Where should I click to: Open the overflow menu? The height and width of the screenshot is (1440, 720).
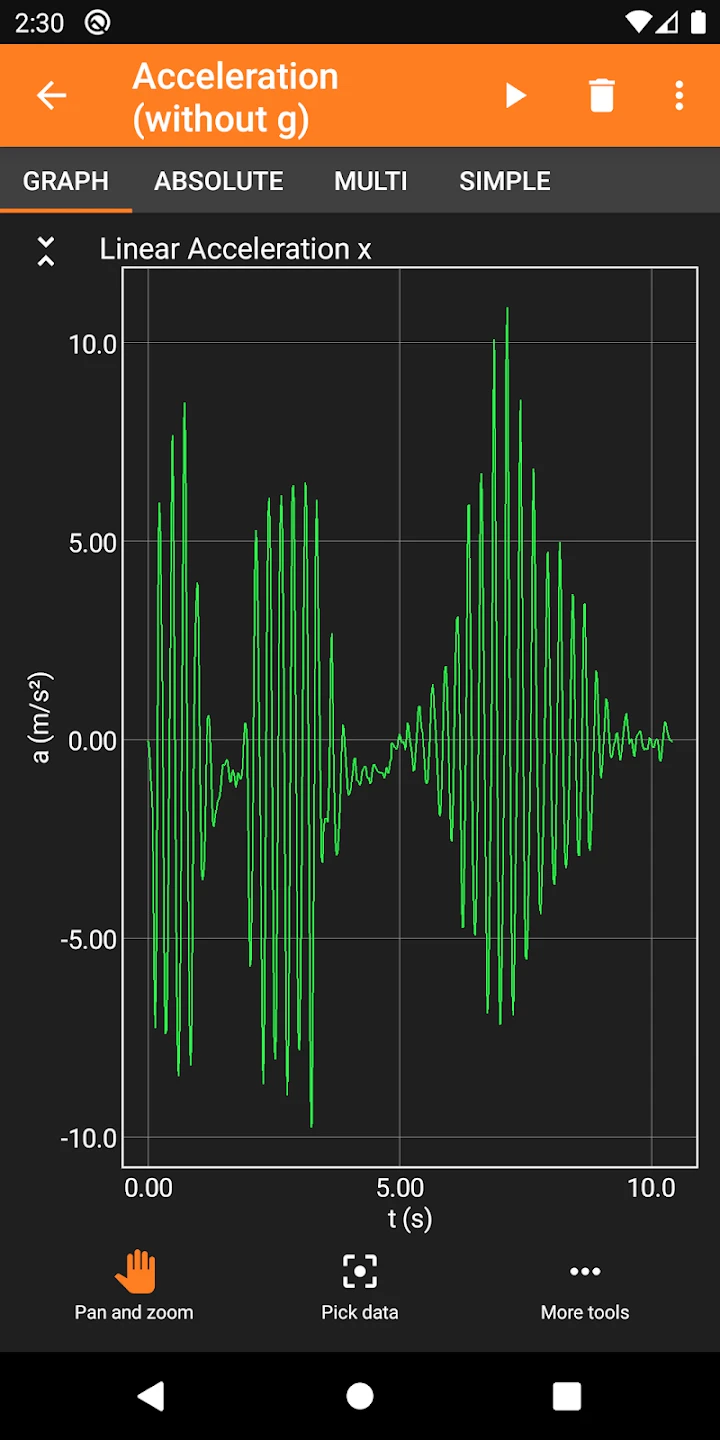click(x=679, y=96)
